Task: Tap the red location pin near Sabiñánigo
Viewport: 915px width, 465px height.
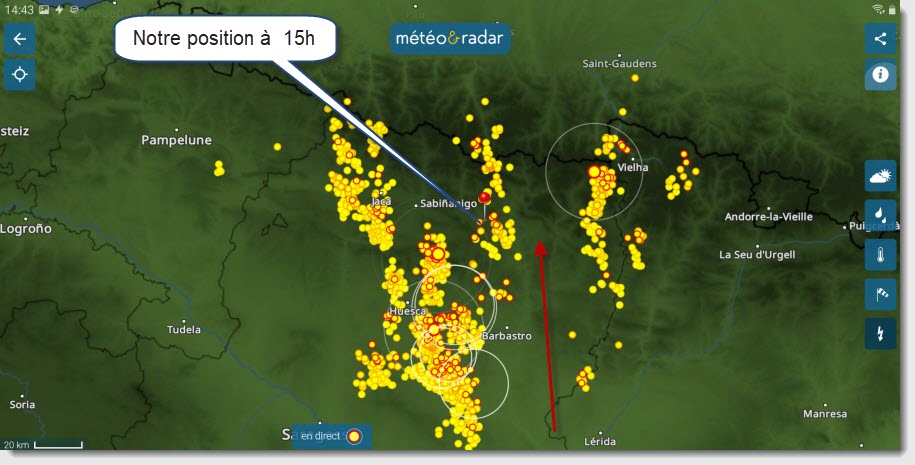Action: [x=485, y=198]
